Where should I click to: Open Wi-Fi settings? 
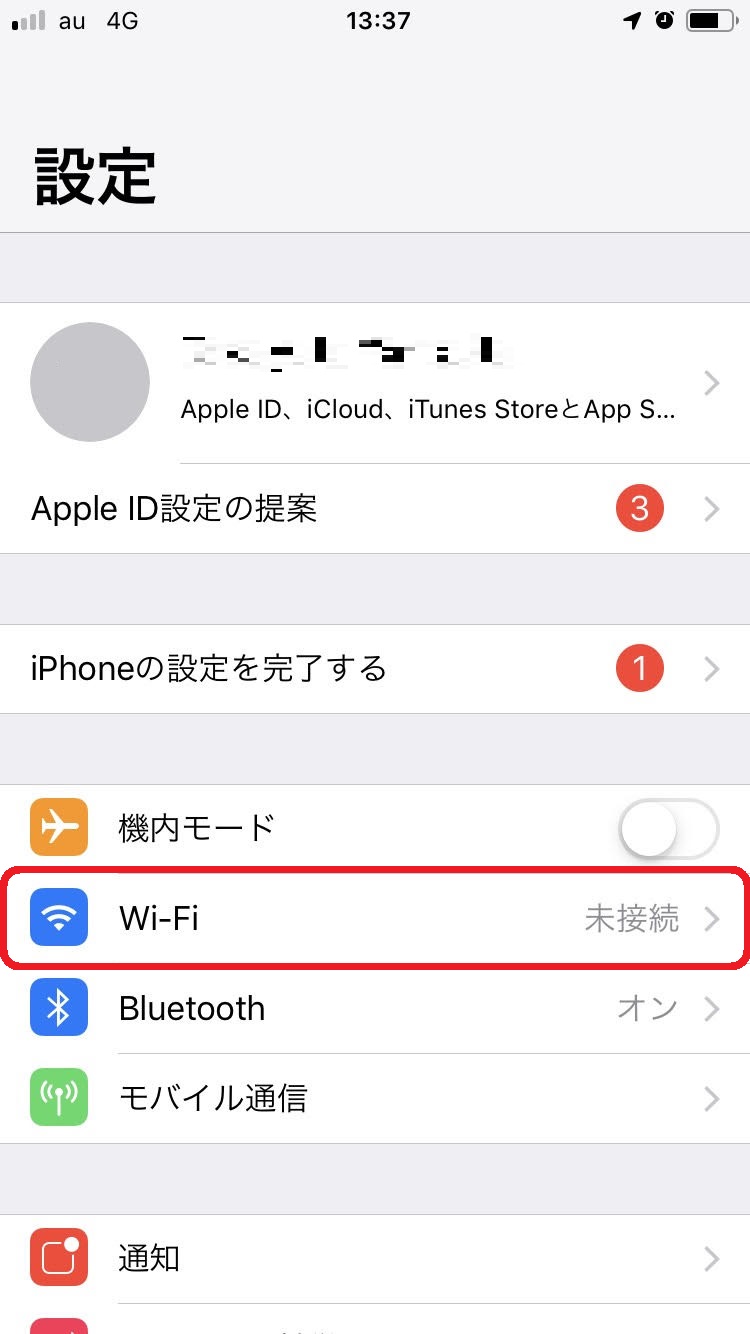[x=375, y=918]
